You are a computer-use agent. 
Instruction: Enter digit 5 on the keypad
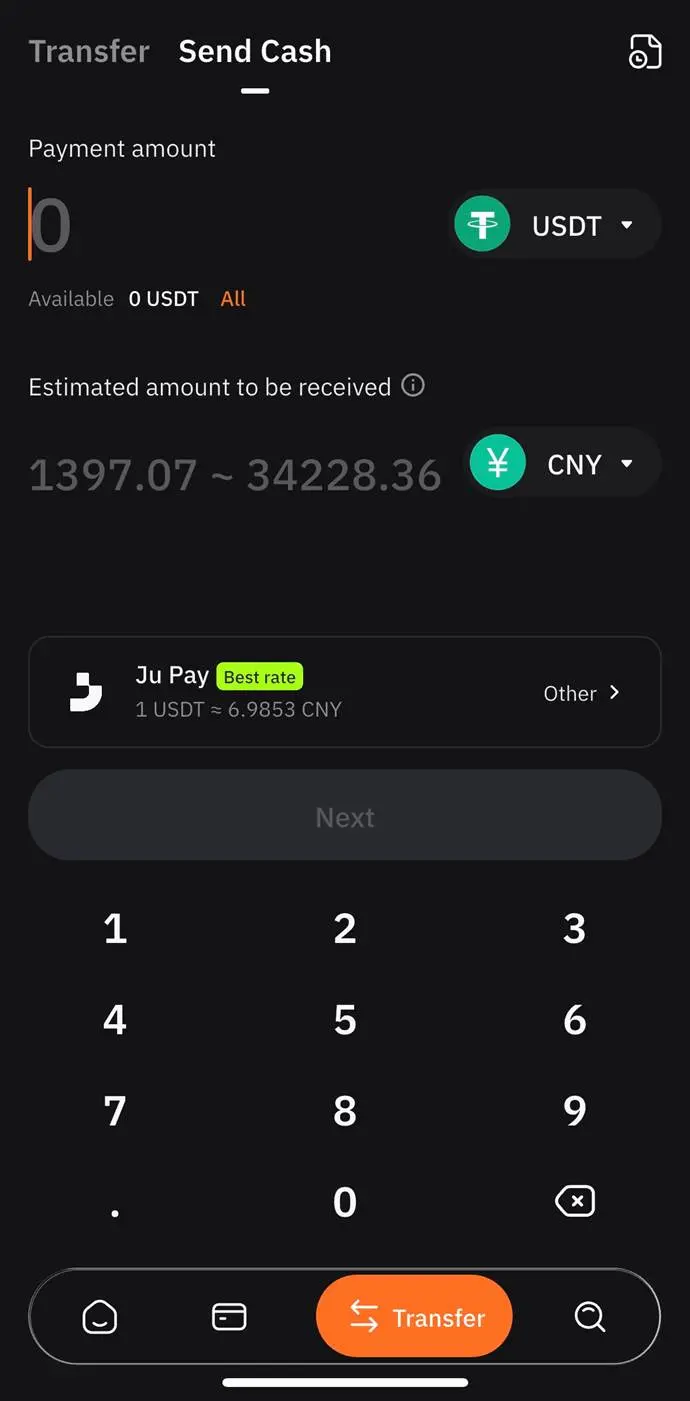[x=345, y=1020]
